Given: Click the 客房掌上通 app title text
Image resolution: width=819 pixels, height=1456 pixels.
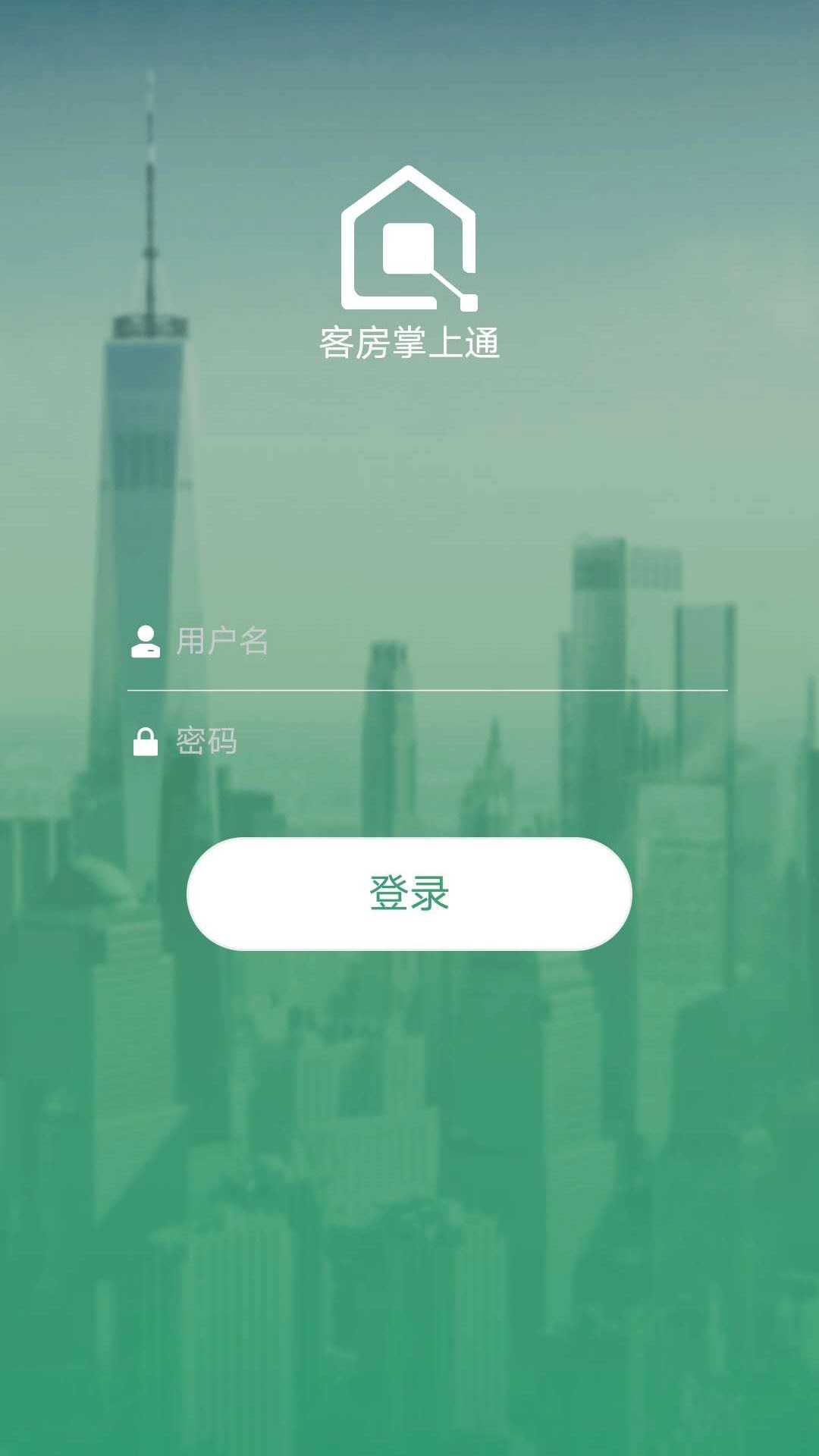Looking at the screenshot, I should click(409, 343).
